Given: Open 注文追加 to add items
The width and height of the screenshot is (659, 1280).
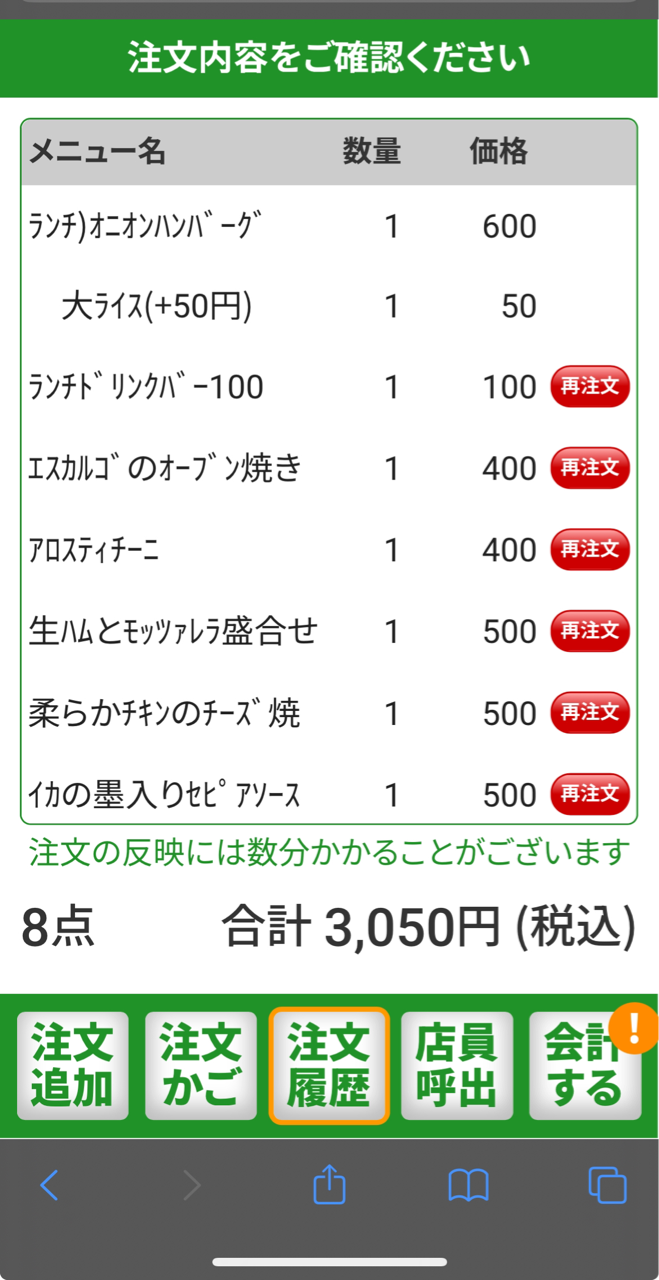Looking at the screenshot, I should pyautogui.click(x=72, y=1066).
